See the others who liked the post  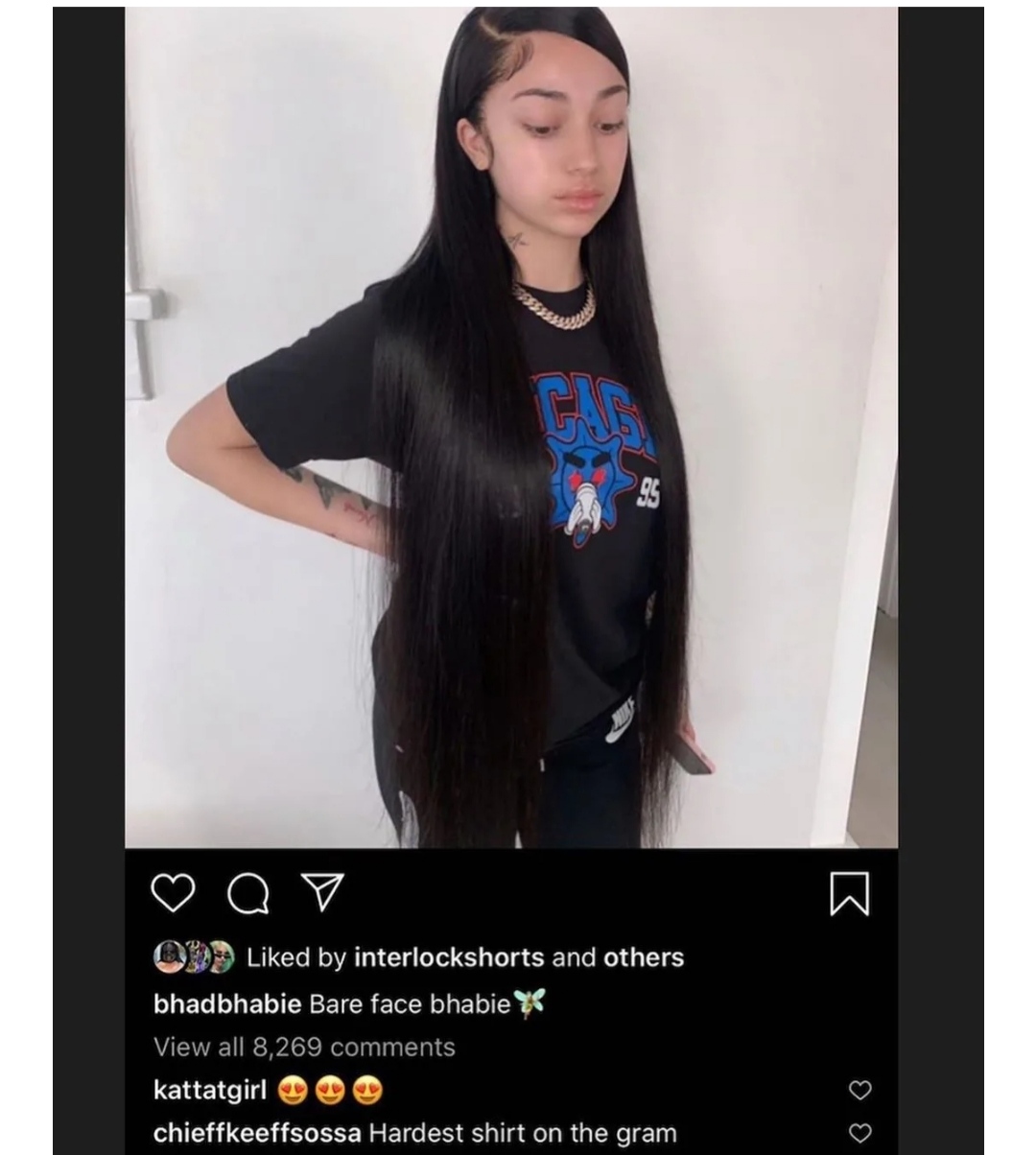coord(643,957)
